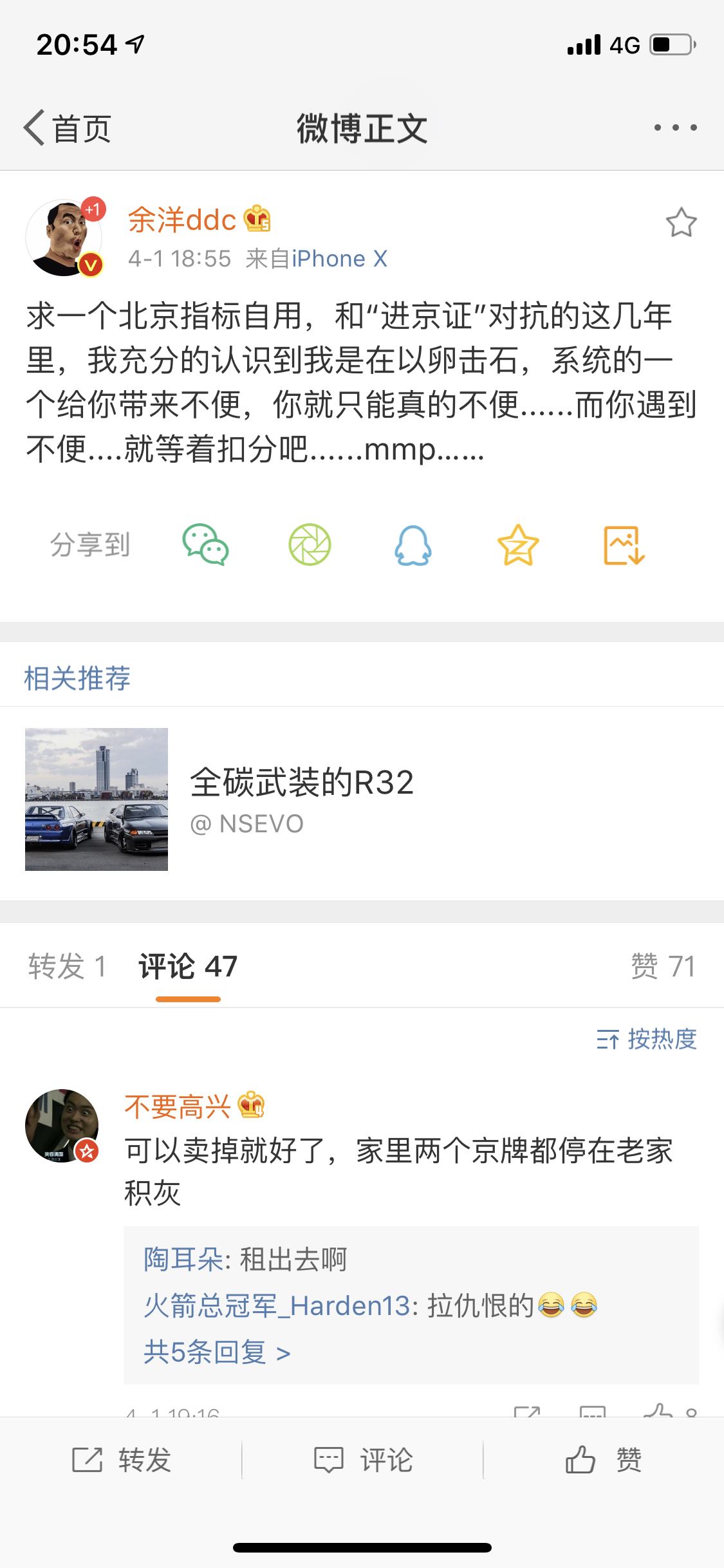Screen dimensions: 724x1568
Task: Go back to 首页
Action: tap(68, 128)
